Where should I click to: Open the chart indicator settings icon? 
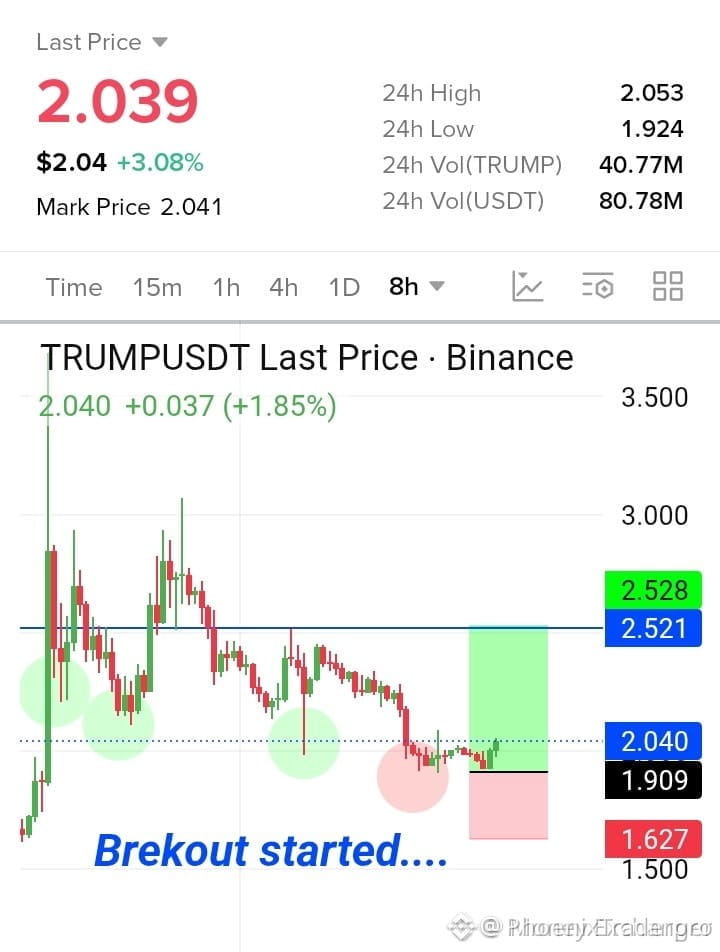[597, 286]
